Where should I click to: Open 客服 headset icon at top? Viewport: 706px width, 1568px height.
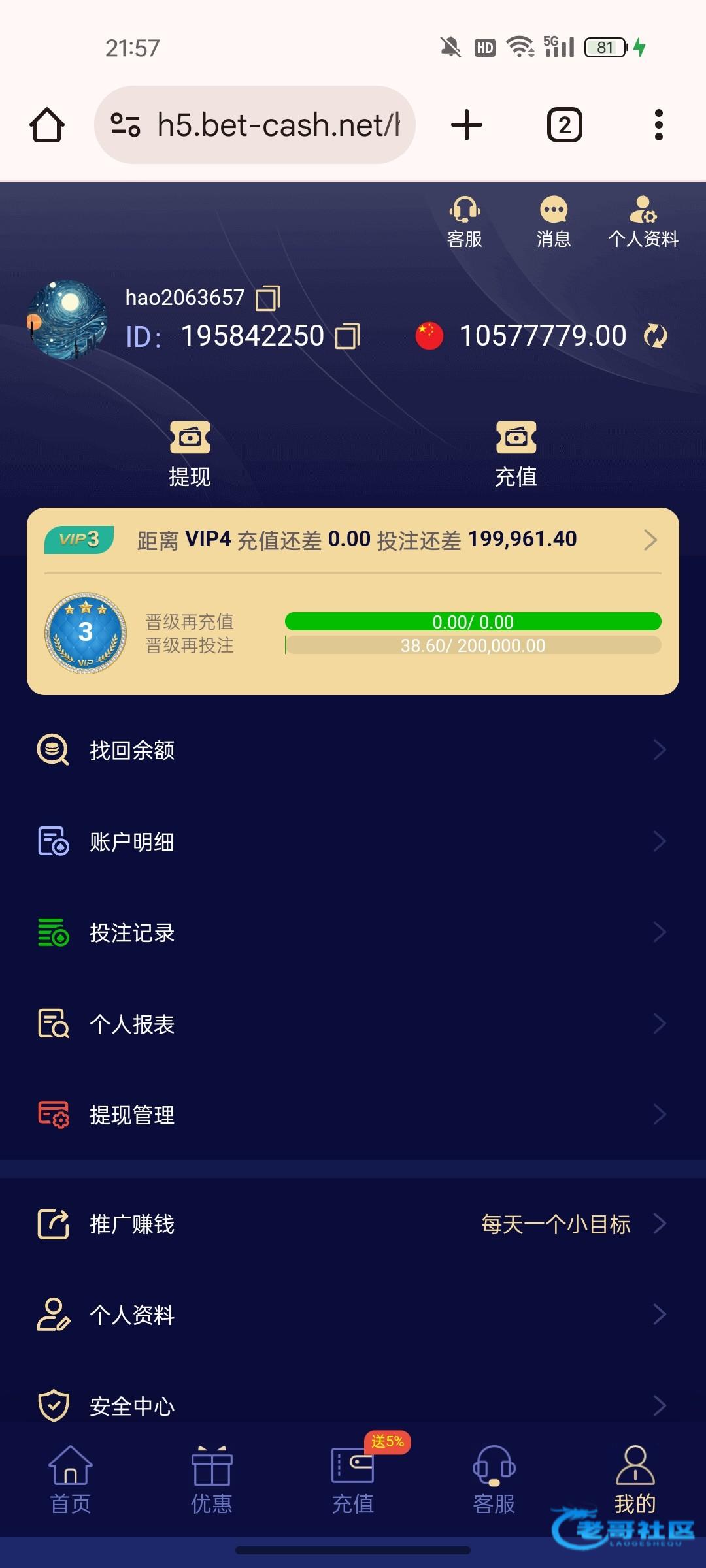click(465, 221)
